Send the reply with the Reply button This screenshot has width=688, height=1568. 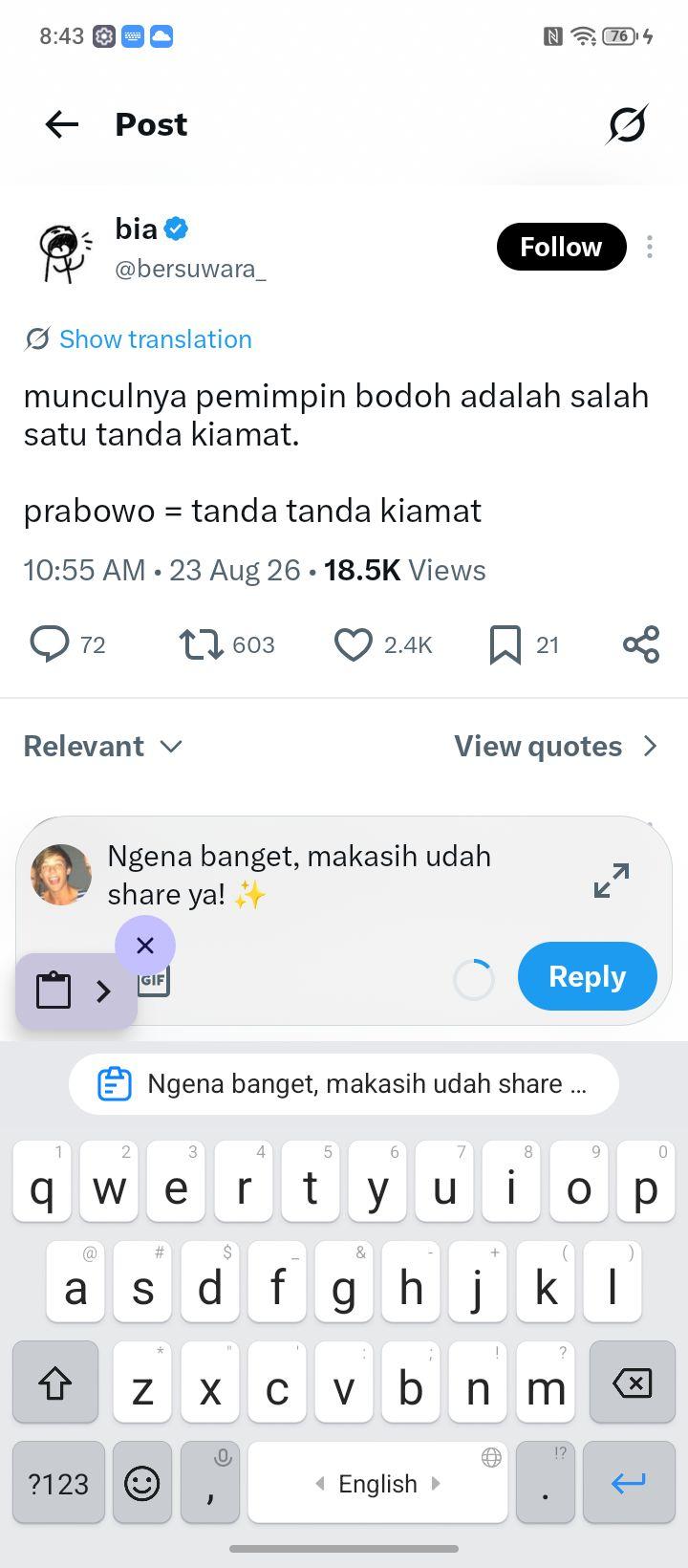click(588, 976)
